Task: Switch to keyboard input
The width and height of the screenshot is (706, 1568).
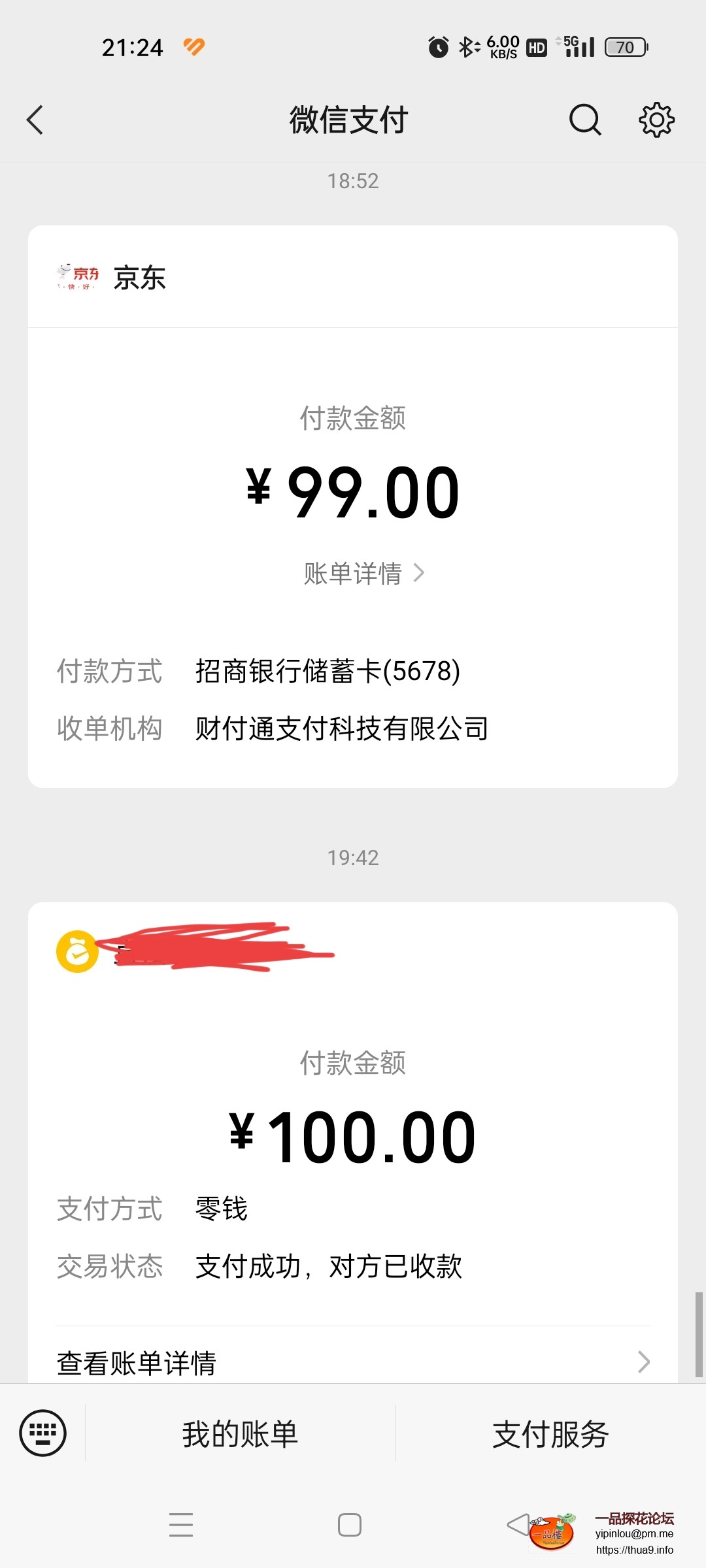Action: point(42,1433)
